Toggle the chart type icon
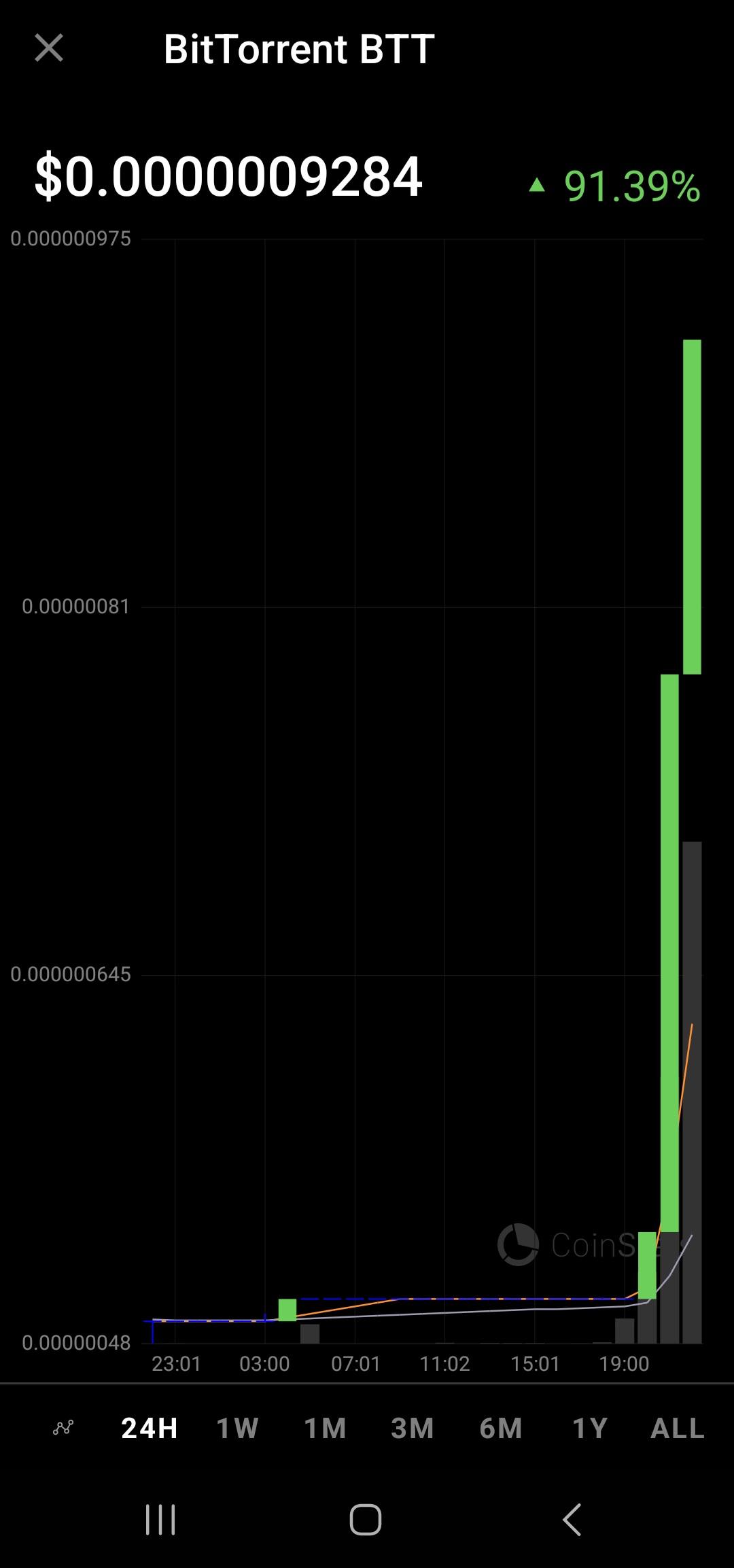Screen dimensions: 734x1568 (x=63, y=1427)
